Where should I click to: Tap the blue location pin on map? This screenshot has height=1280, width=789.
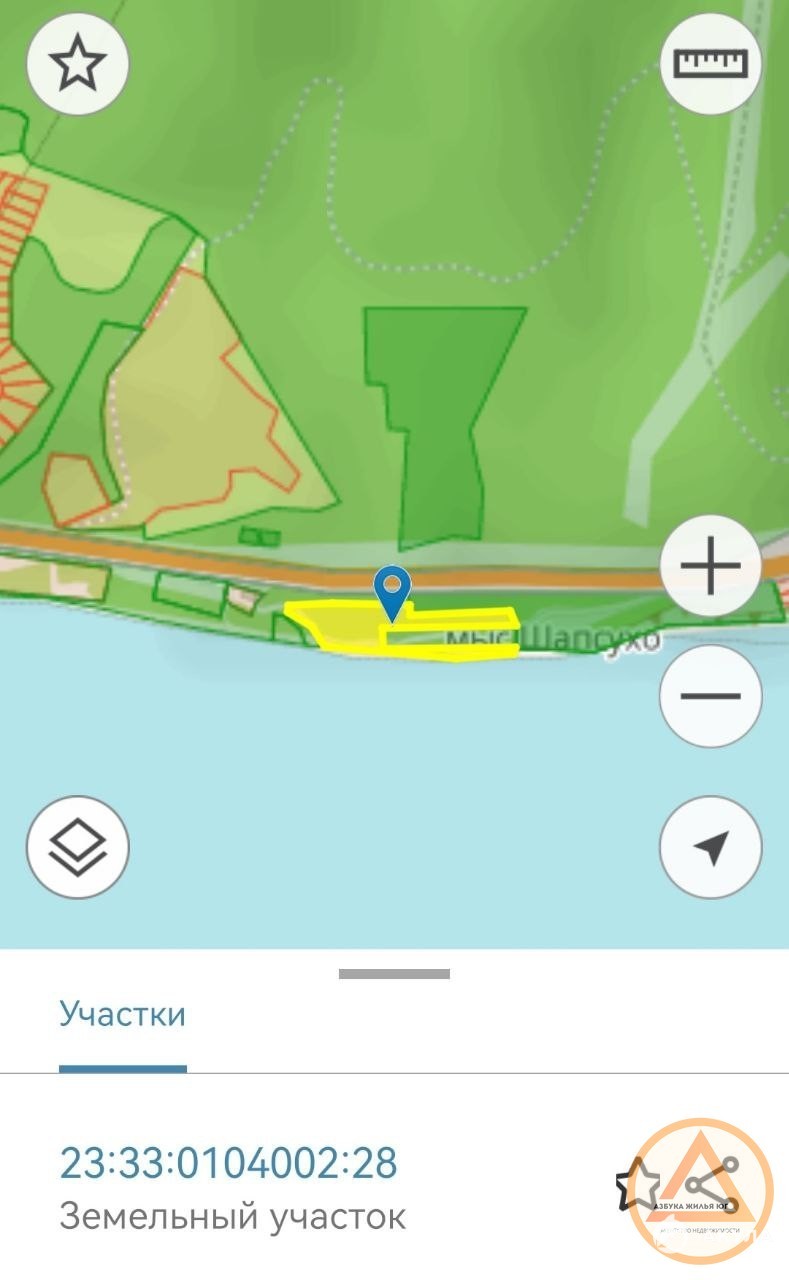[394, 590]
